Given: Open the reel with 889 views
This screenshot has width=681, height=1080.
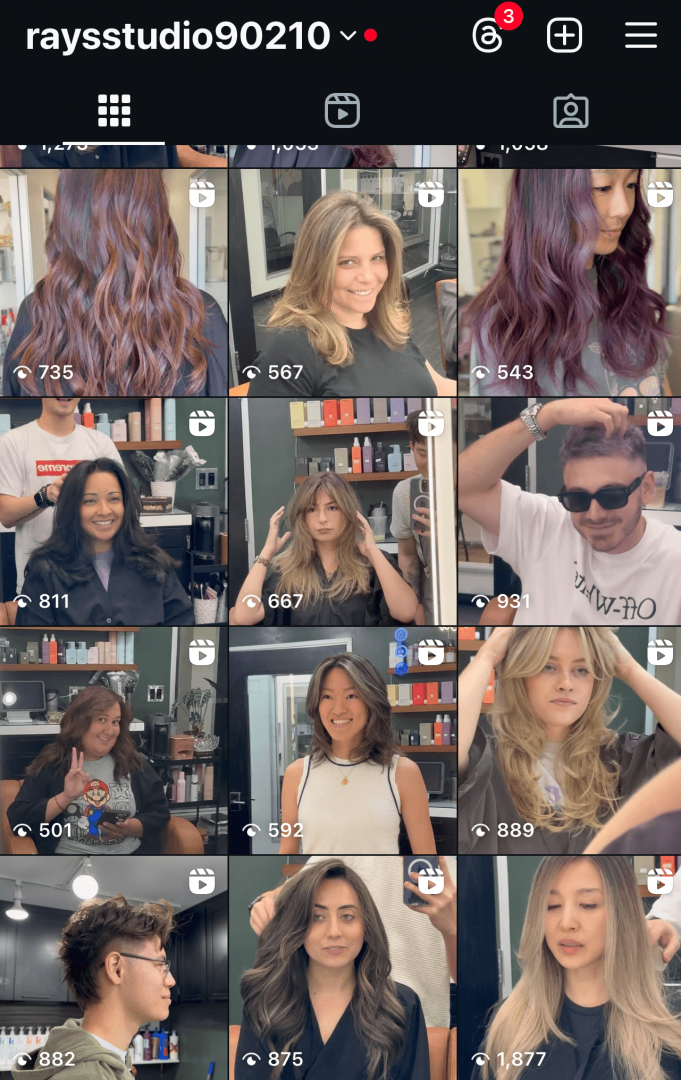Looking at the screenshot, I should [x=570, y=741].
